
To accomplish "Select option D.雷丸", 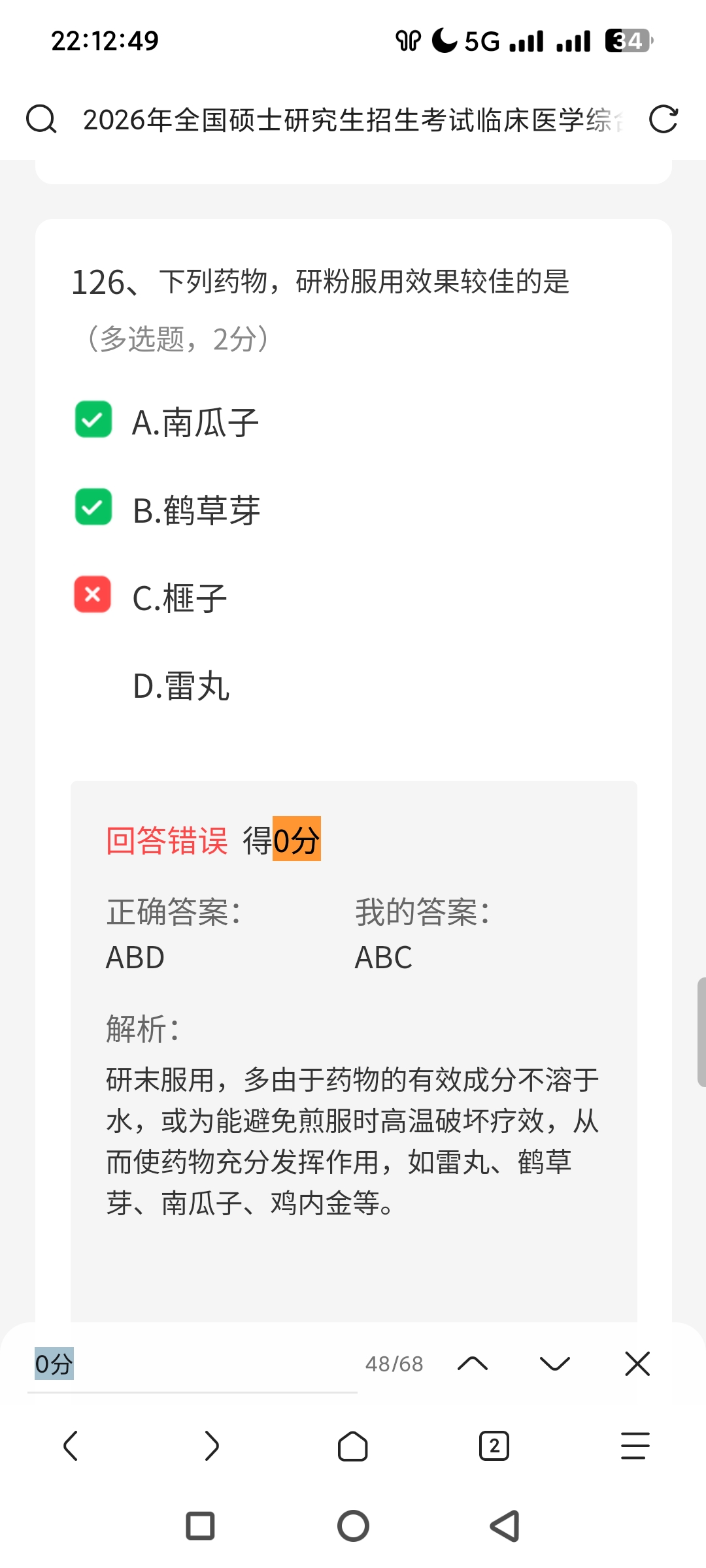I will coord(180,686).
